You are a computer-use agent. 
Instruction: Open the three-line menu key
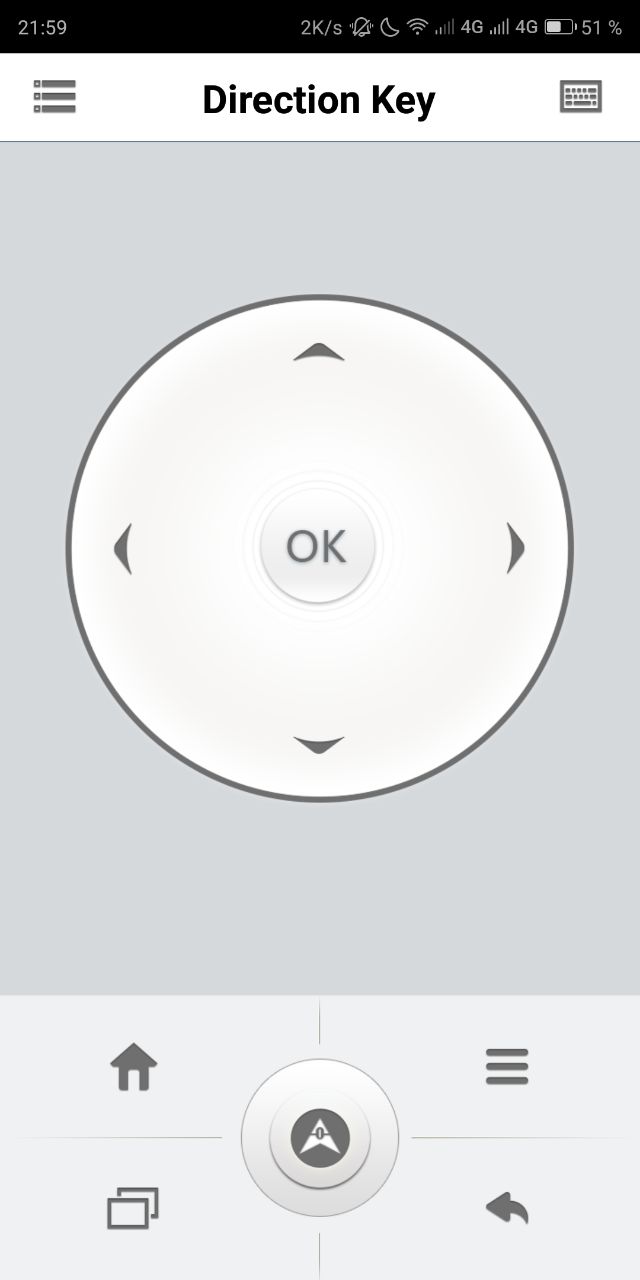507,1066
